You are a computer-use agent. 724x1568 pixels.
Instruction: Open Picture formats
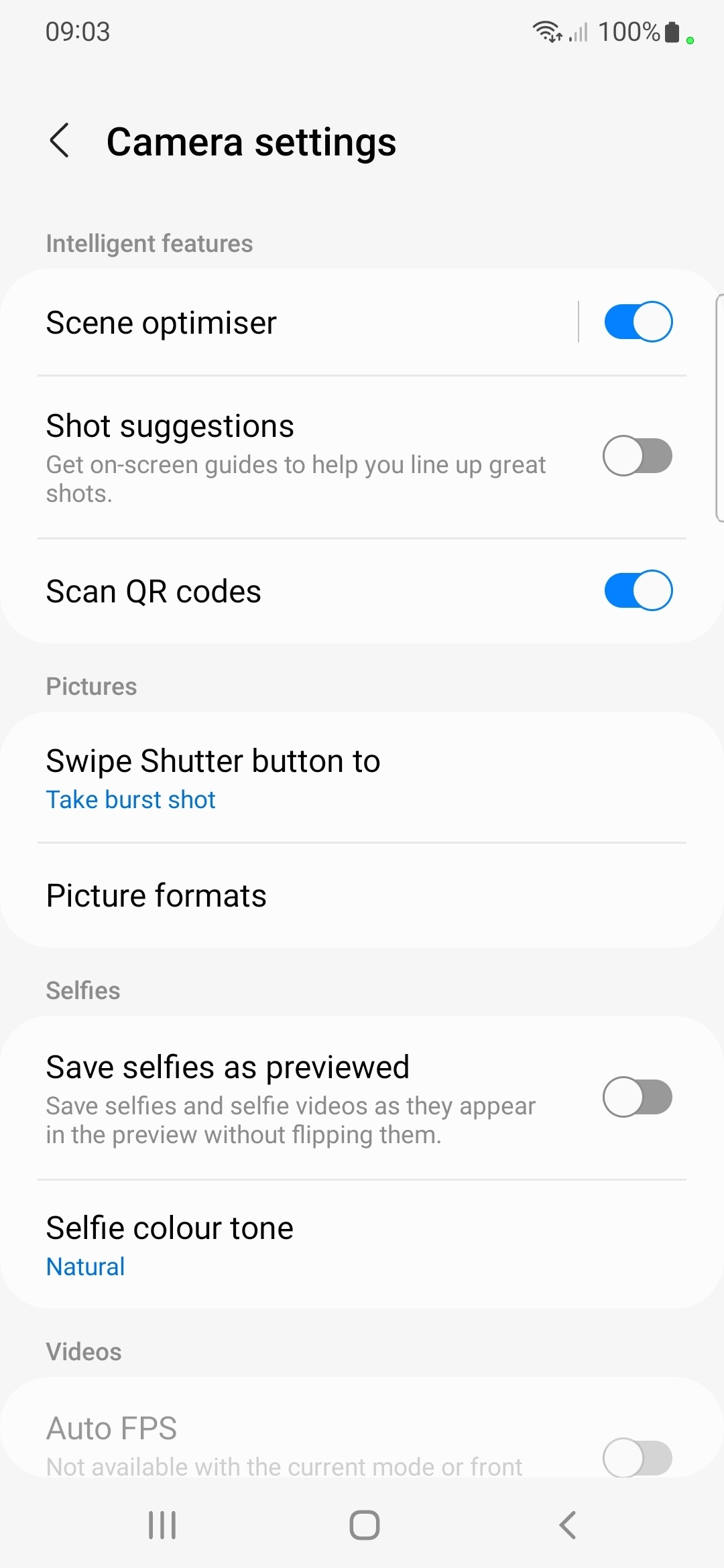[362, 895]
